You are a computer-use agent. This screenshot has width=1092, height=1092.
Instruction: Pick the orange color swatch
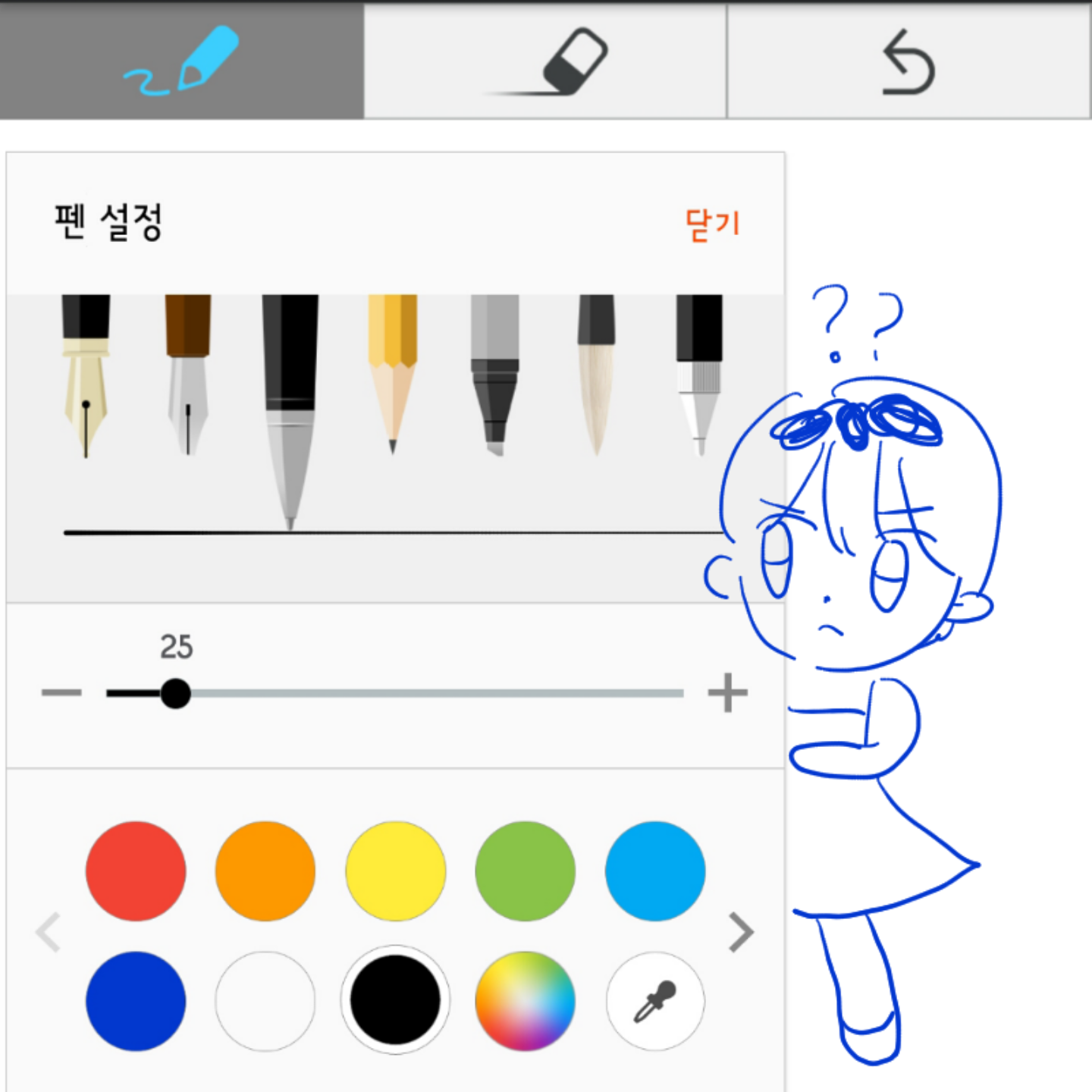(265, 871)
